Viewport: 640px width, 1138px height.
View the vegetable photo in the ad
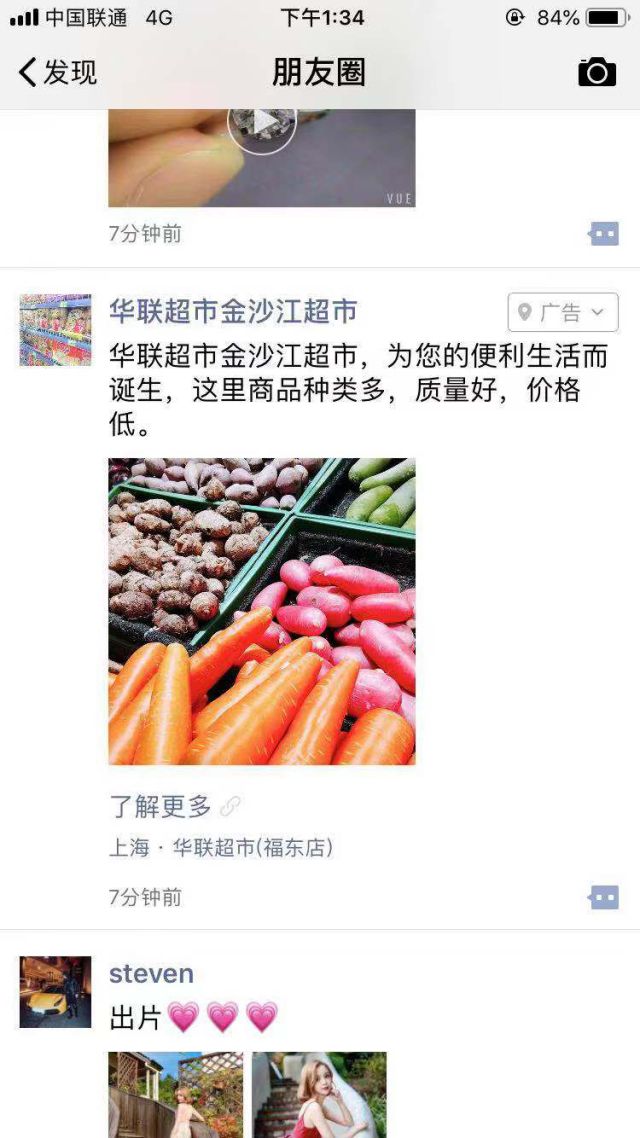pos(262,611)
